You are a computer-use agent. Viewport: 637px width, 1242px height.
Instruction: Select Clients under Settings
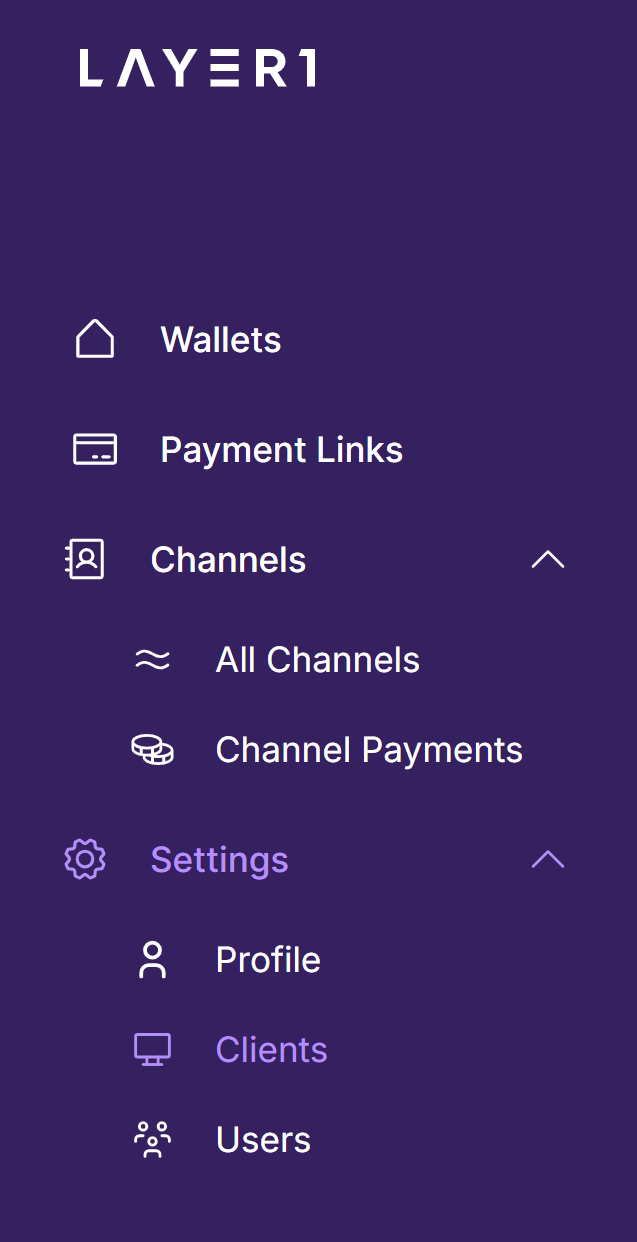click(271, 1050)
